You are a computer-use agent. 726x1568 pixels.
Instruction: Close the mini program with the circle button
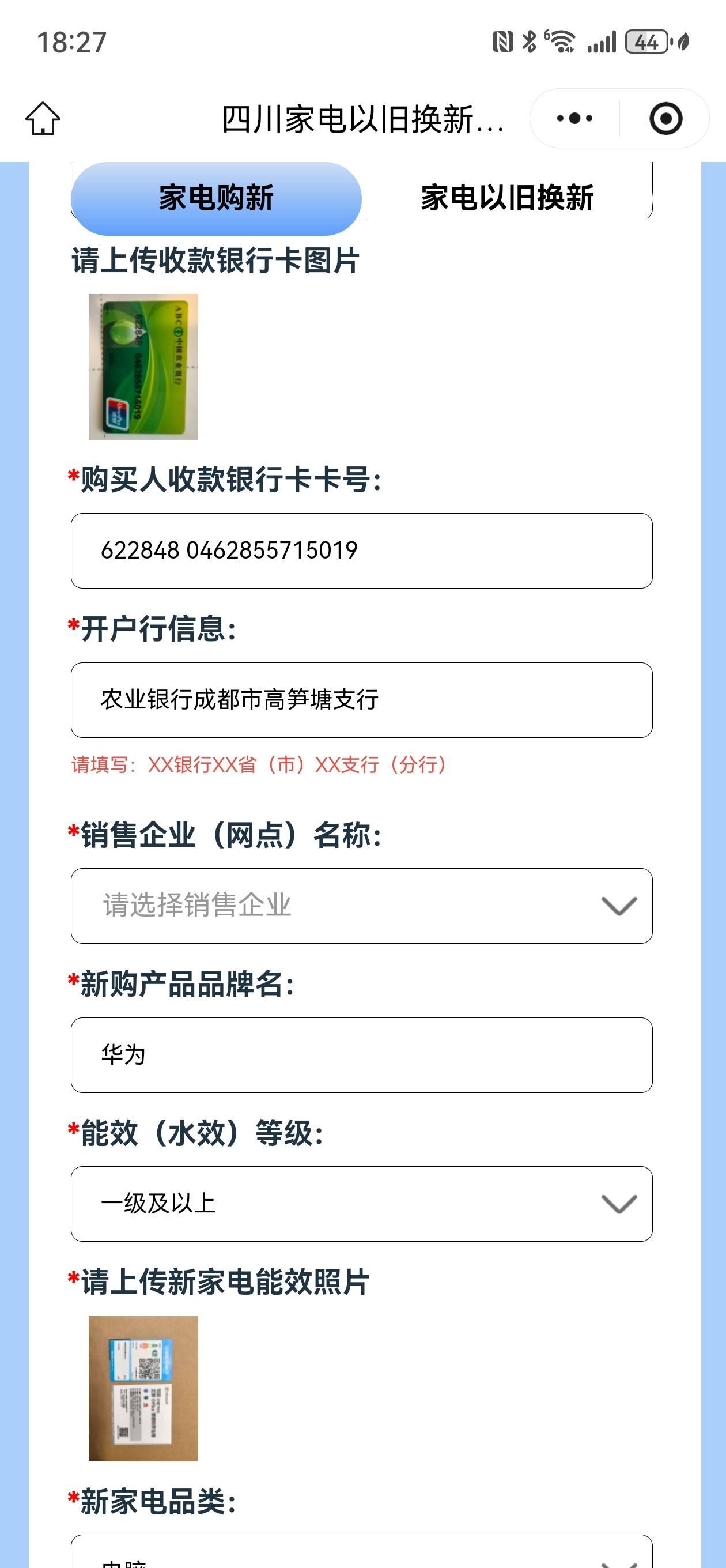click(x=665, y=118)
